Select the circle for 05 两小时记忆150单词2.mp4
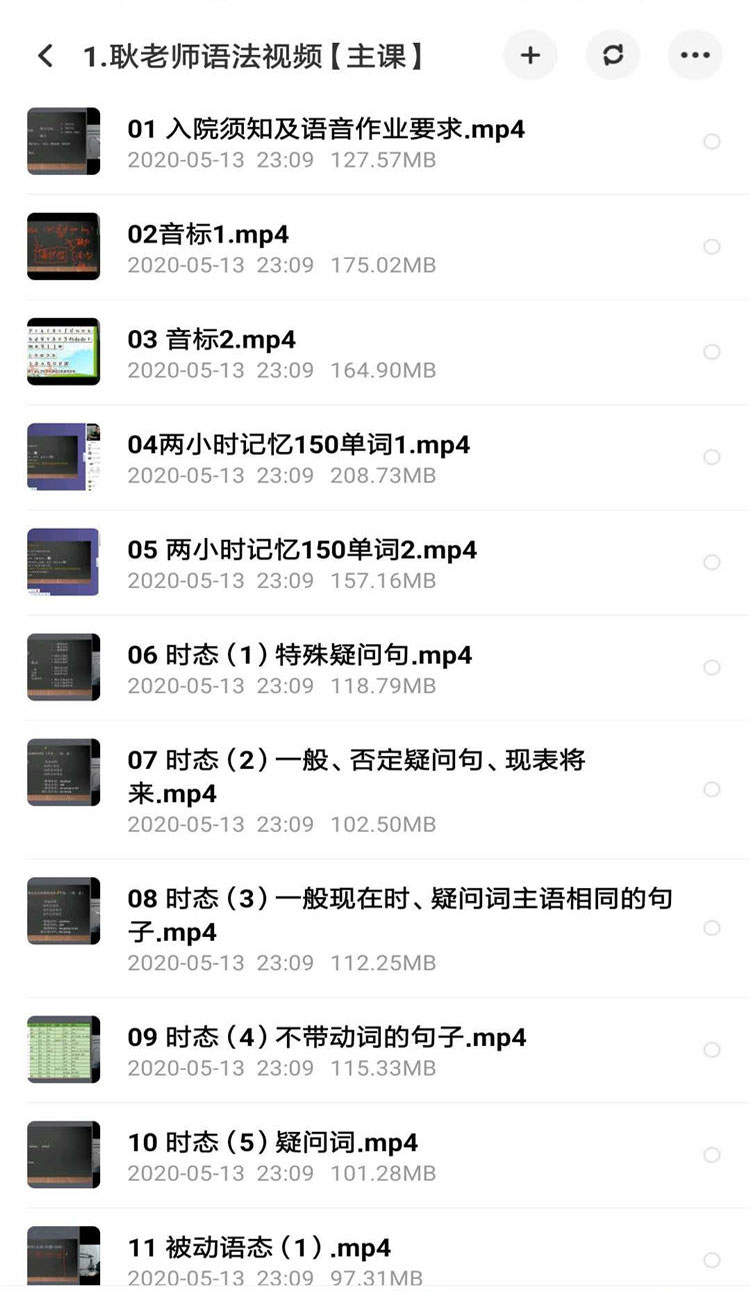Viewport: 750px width, 1302px height. pyautogui.click(x=712, y=562)
